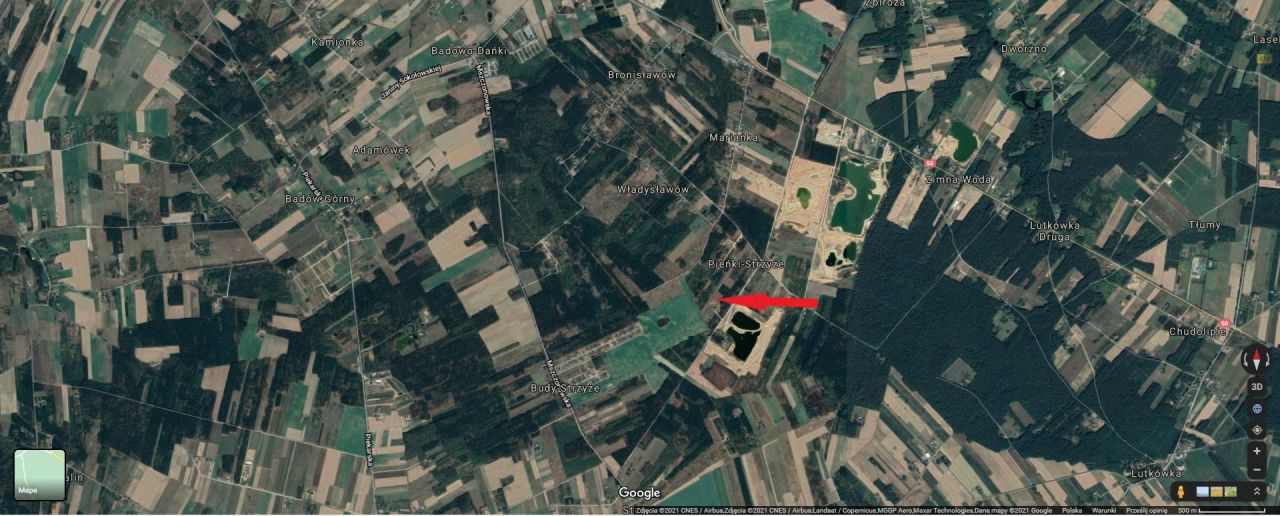Open the Warunki terms link
Viewport: 1280px width, 516px height.
click(x=1103, y=510)
